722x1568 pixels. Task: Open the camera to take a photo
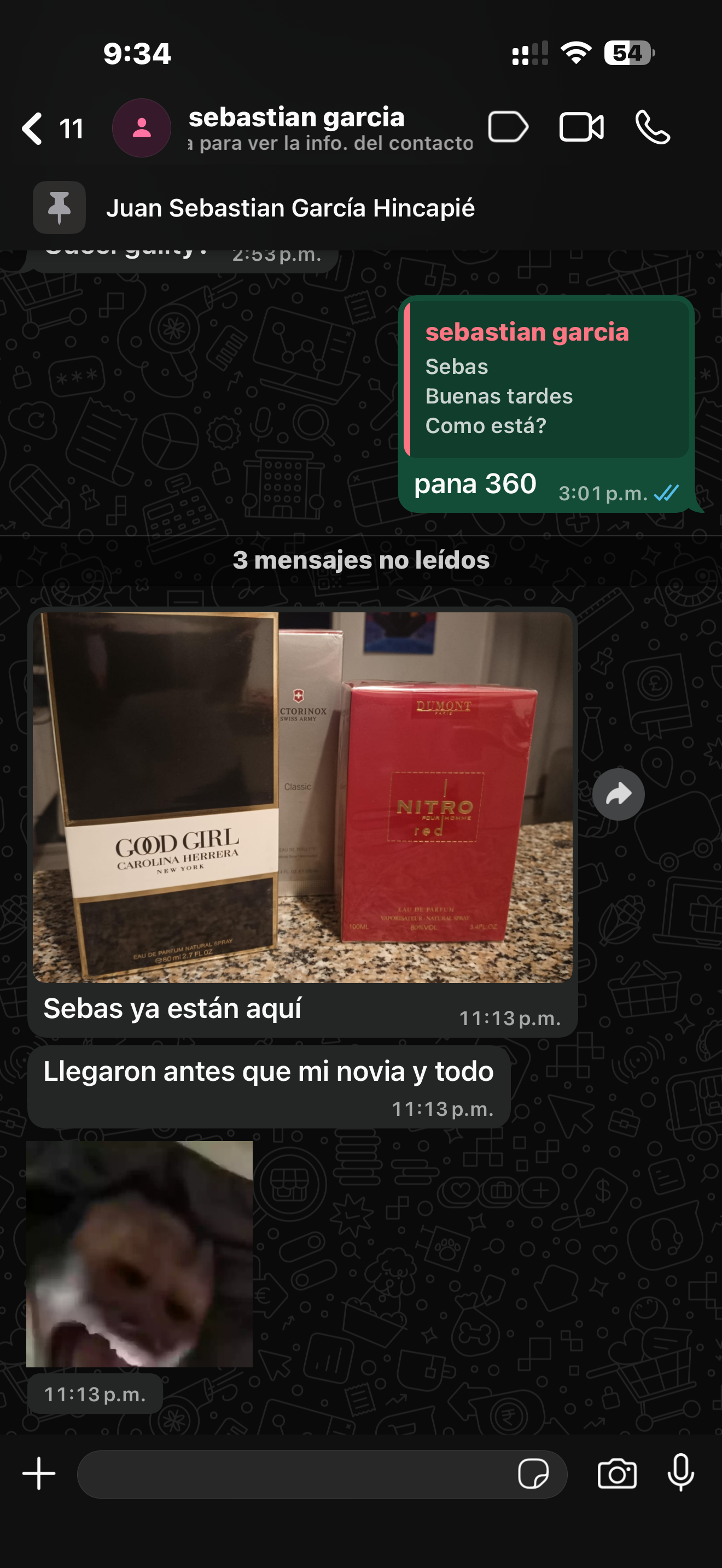pos(616,1475)
